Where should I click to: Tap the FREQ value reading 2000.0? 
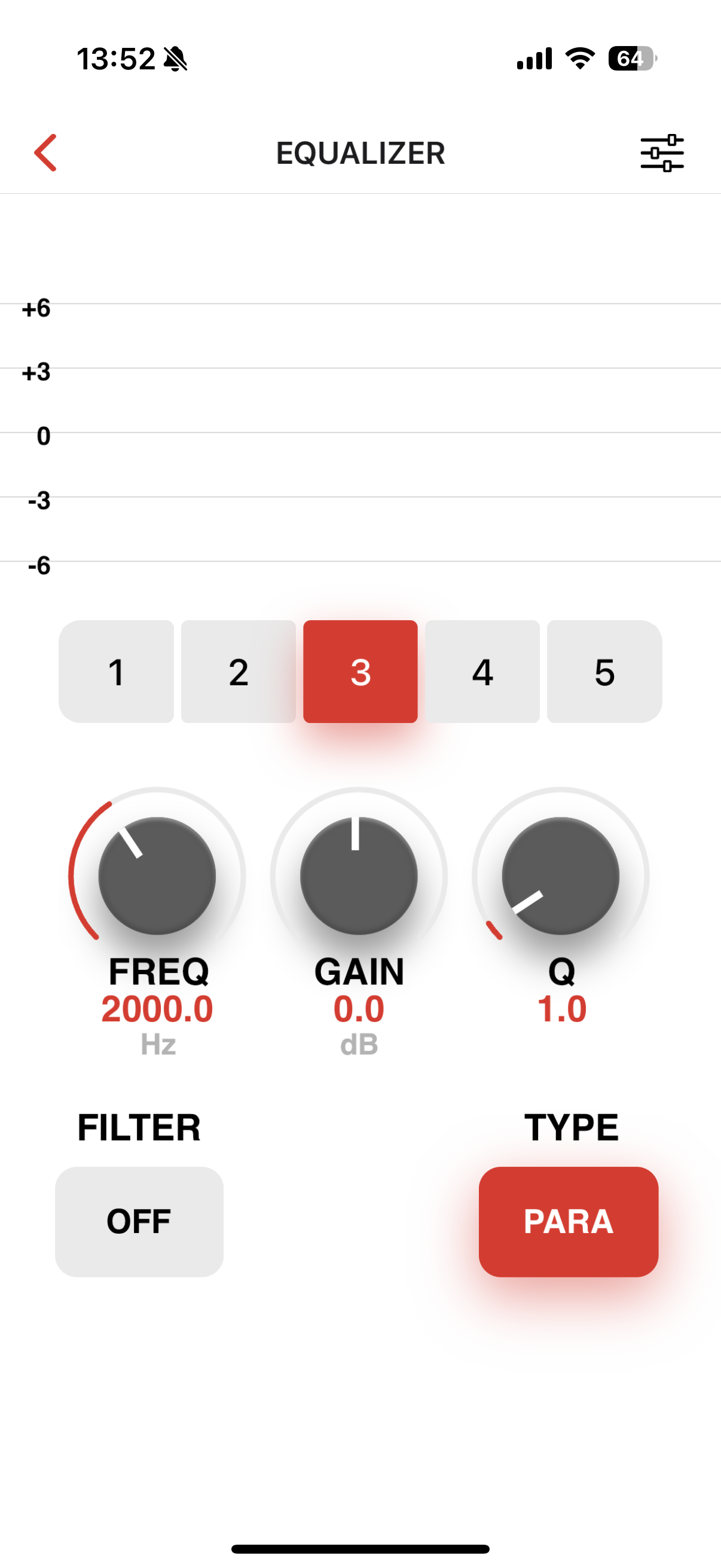(x=157, y=1009)
